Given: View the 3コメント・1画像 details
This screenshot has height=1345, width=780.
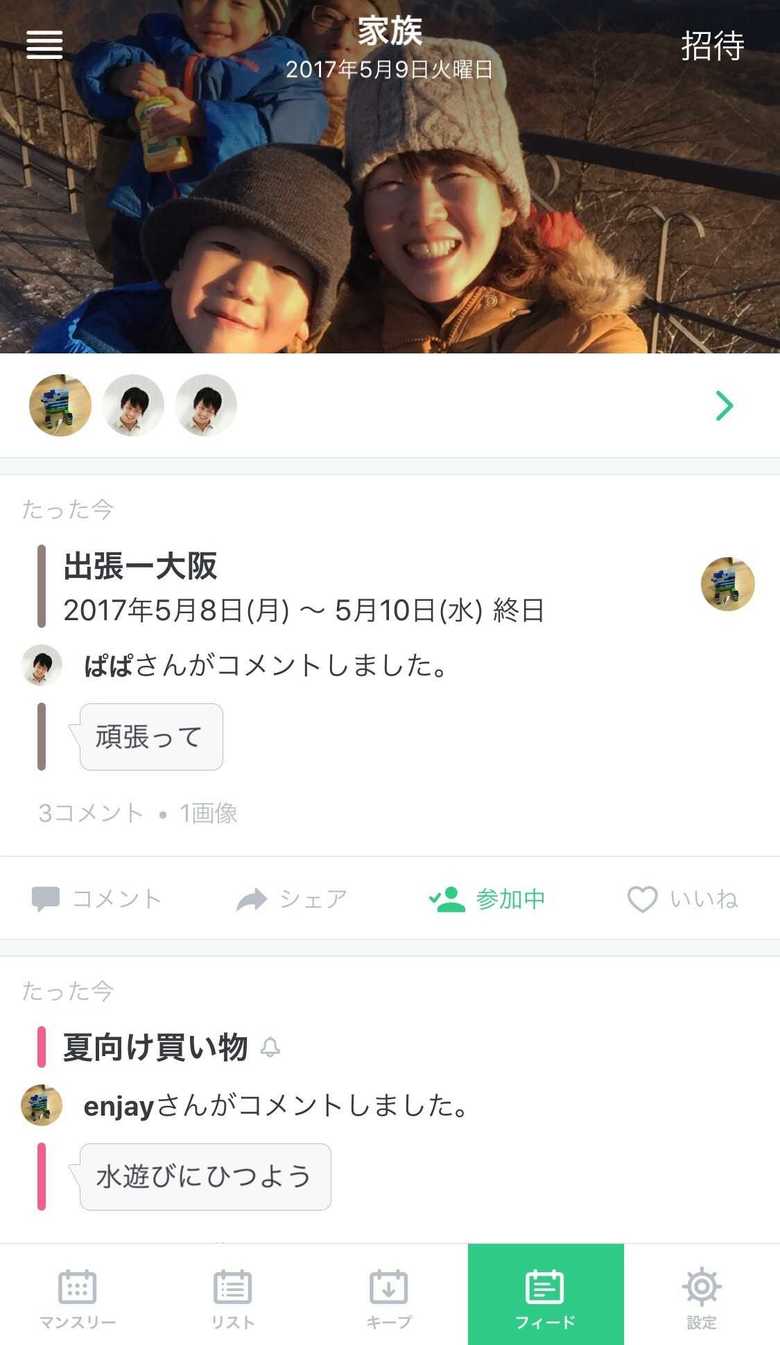Looking at the screenshot, I should 138,813.
